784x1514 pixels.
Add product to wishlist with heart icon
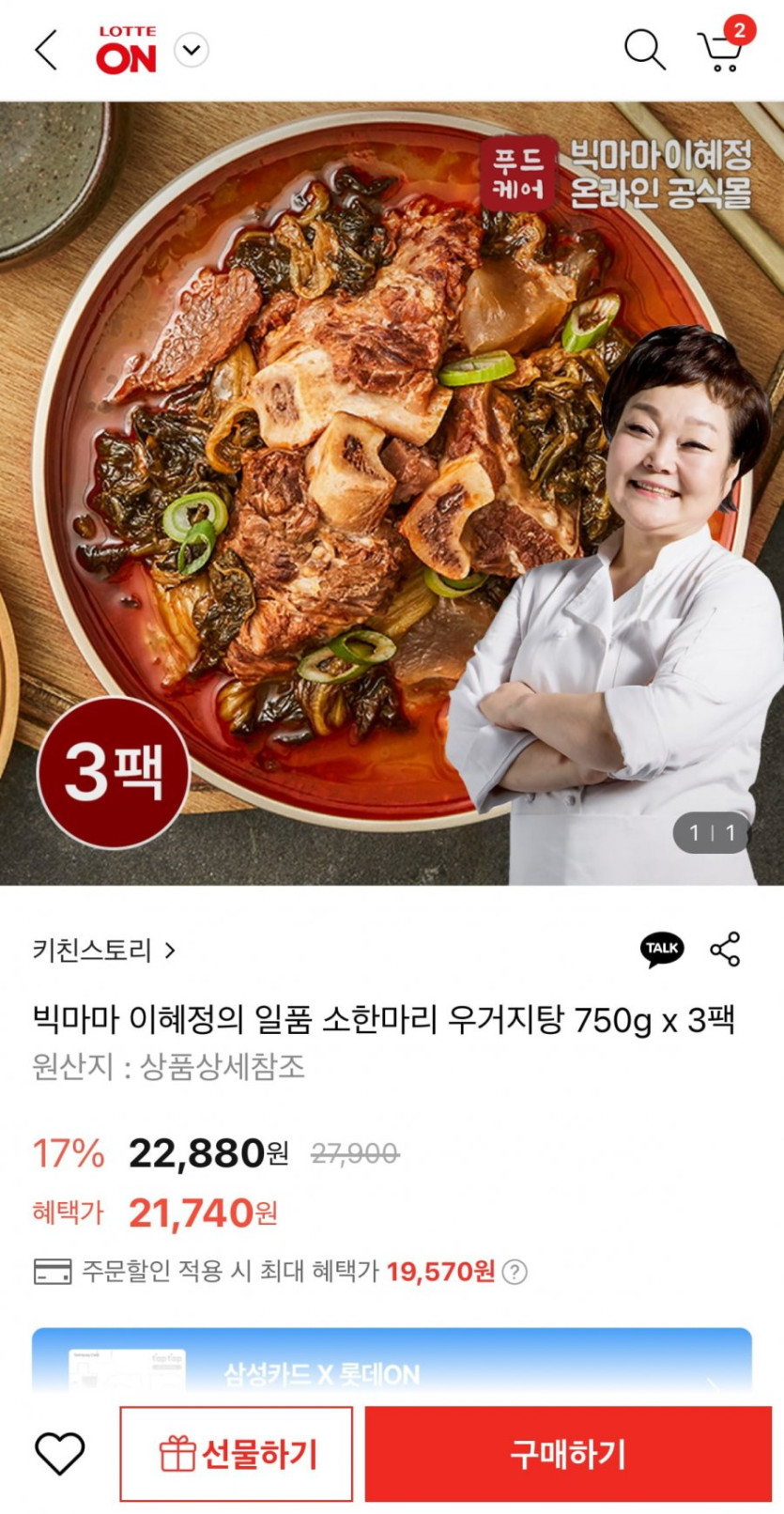(x=59, y=1454)
